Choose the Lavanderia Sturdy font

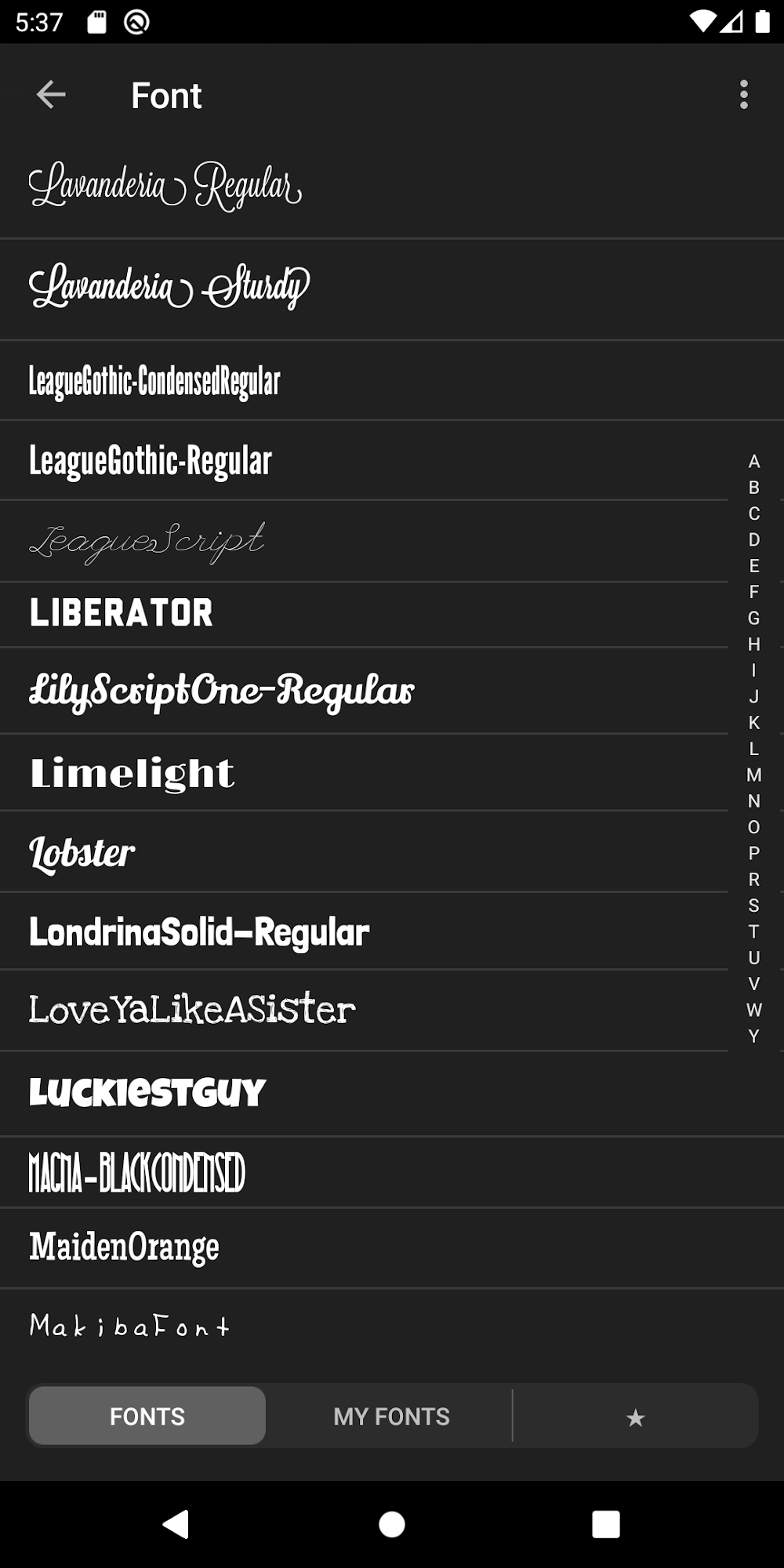click(169, 287)
